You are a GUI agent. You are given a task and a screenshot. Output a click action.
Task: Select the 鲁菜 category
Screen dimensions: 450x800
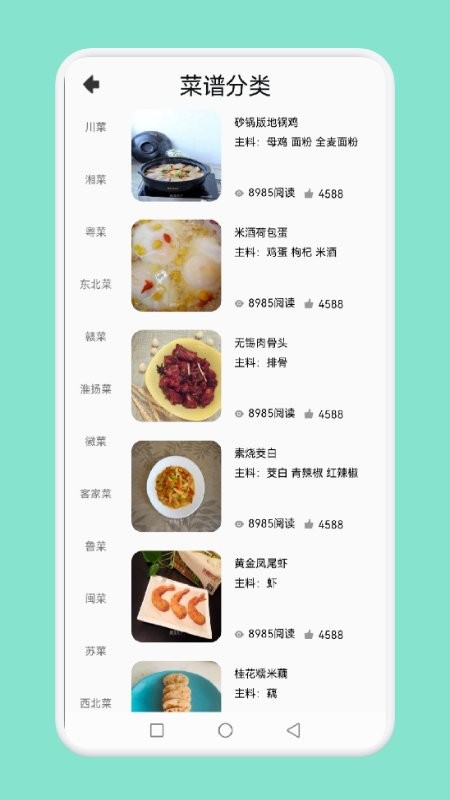(95, 546)
